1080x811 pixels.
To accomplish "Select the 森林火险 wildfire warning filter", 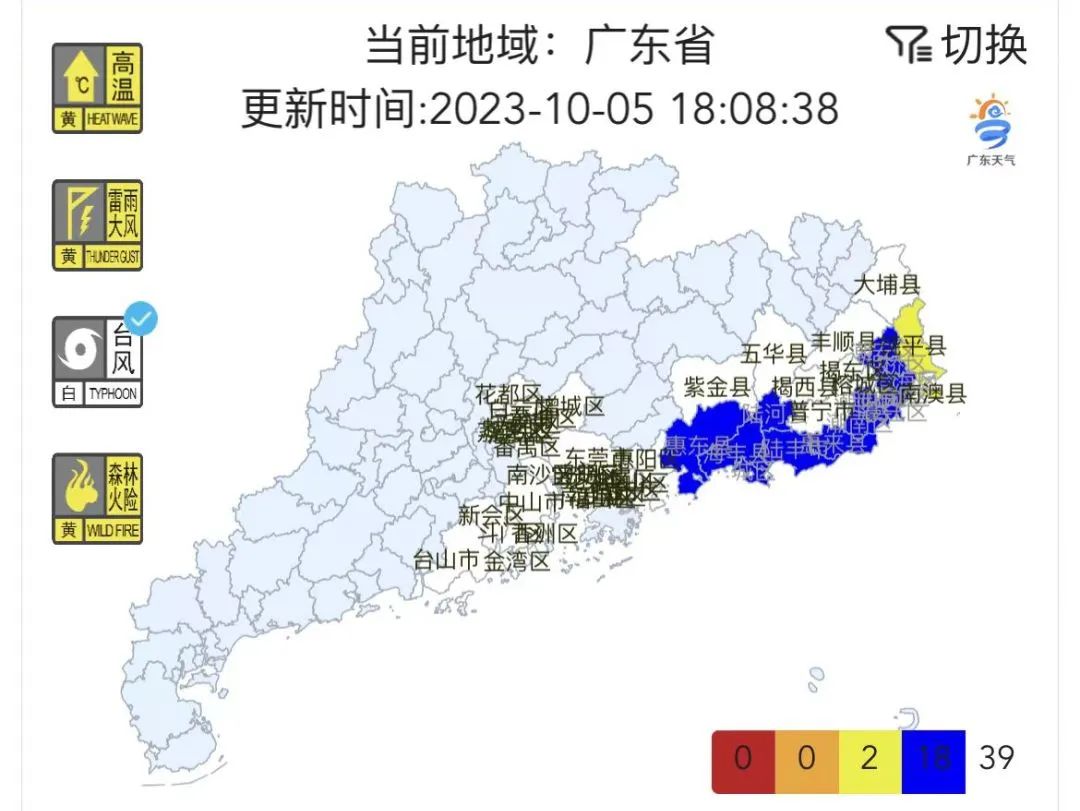I will [x=97, y=498].
